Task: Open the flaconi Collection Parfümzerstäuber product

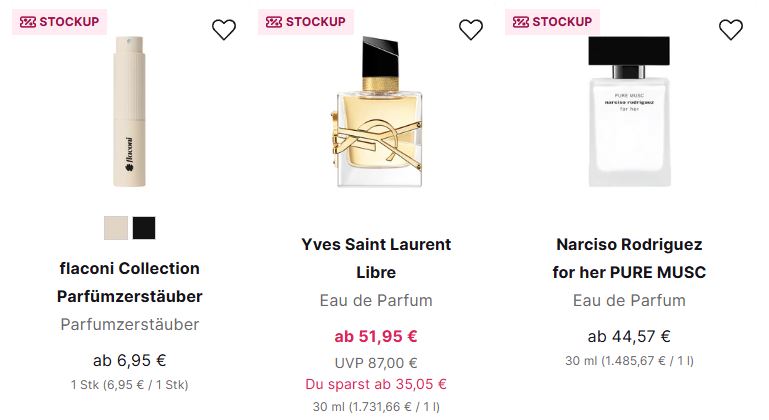Action: pyautogui.click(x=130, y=282)
